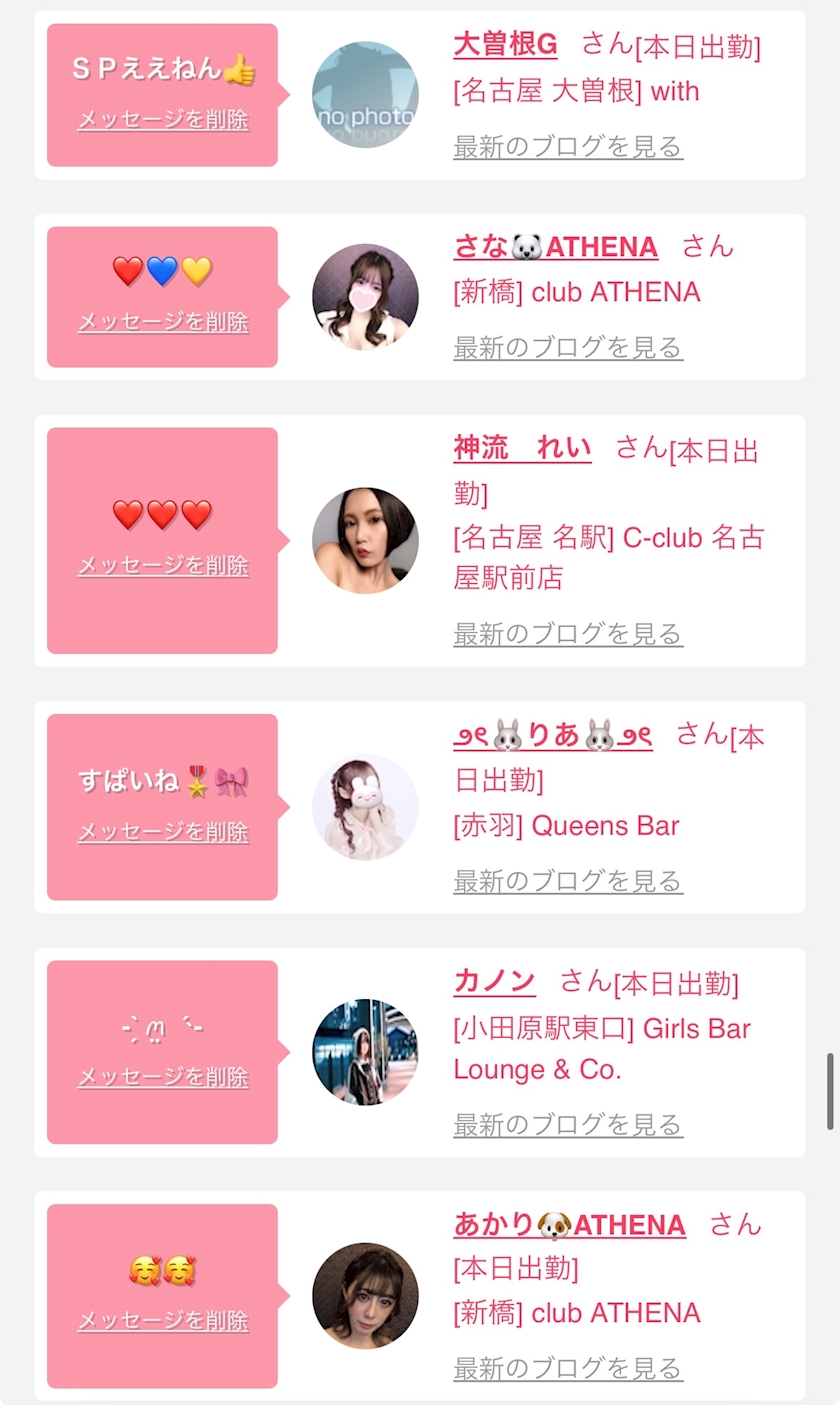Delete the message sent to カノン
Viewport: 840px width, 1405px height.
tap(163, 1077)
